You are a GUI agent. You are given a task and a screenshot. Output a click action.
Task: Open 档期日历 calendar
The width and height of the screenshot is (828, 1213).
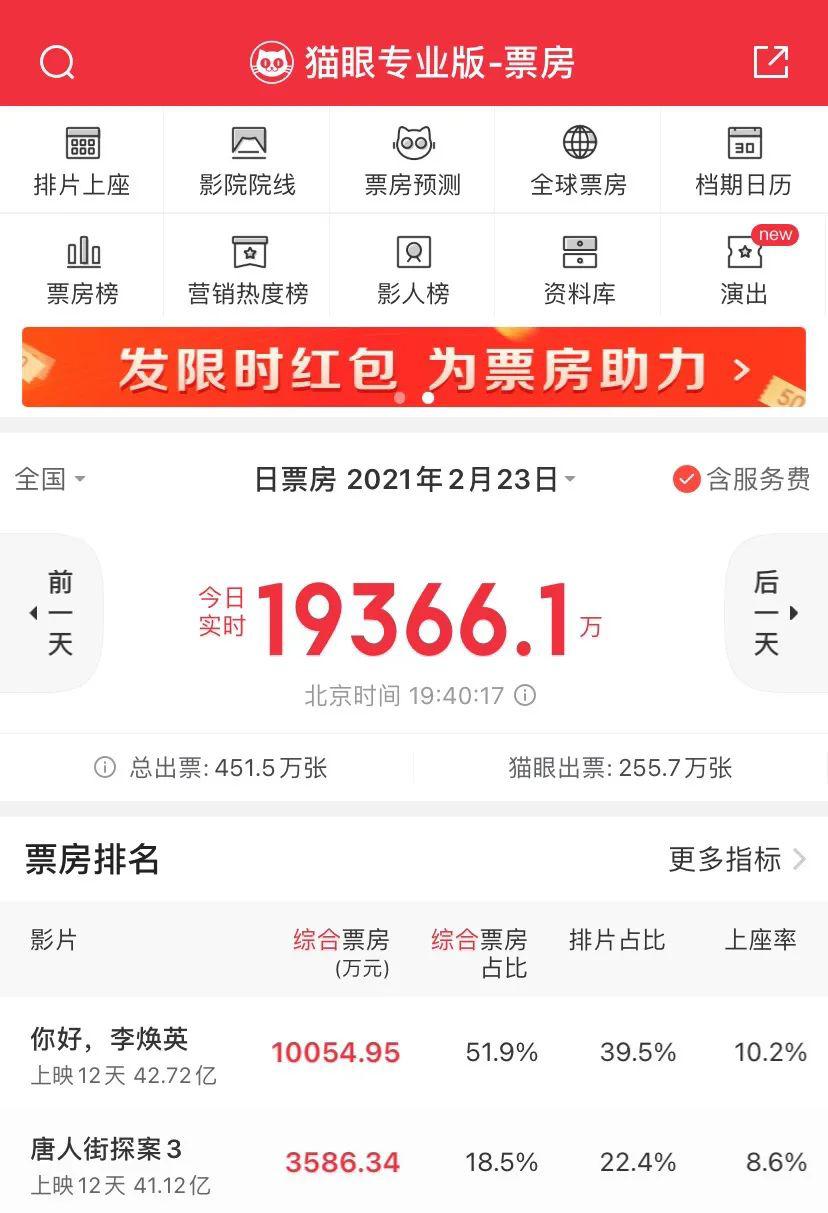pos(744,161)
